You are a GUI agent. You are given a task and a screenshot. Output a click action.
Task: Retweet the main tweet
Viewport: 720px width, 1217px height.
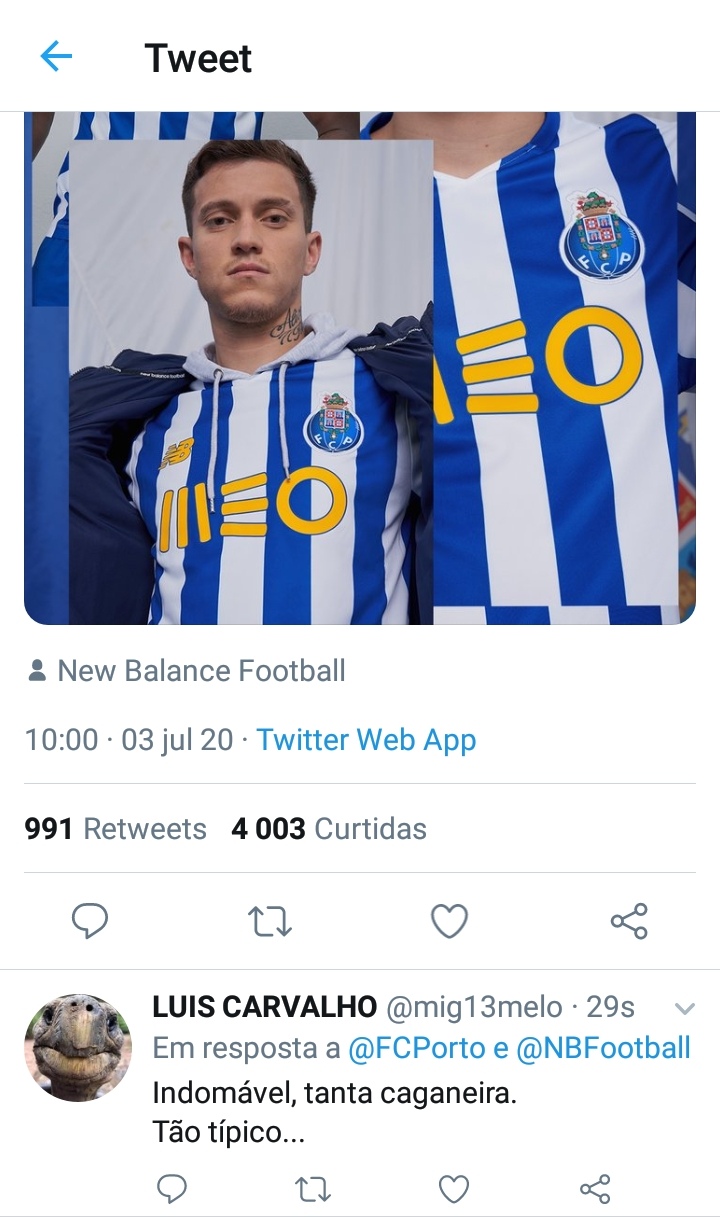(269, 921)
